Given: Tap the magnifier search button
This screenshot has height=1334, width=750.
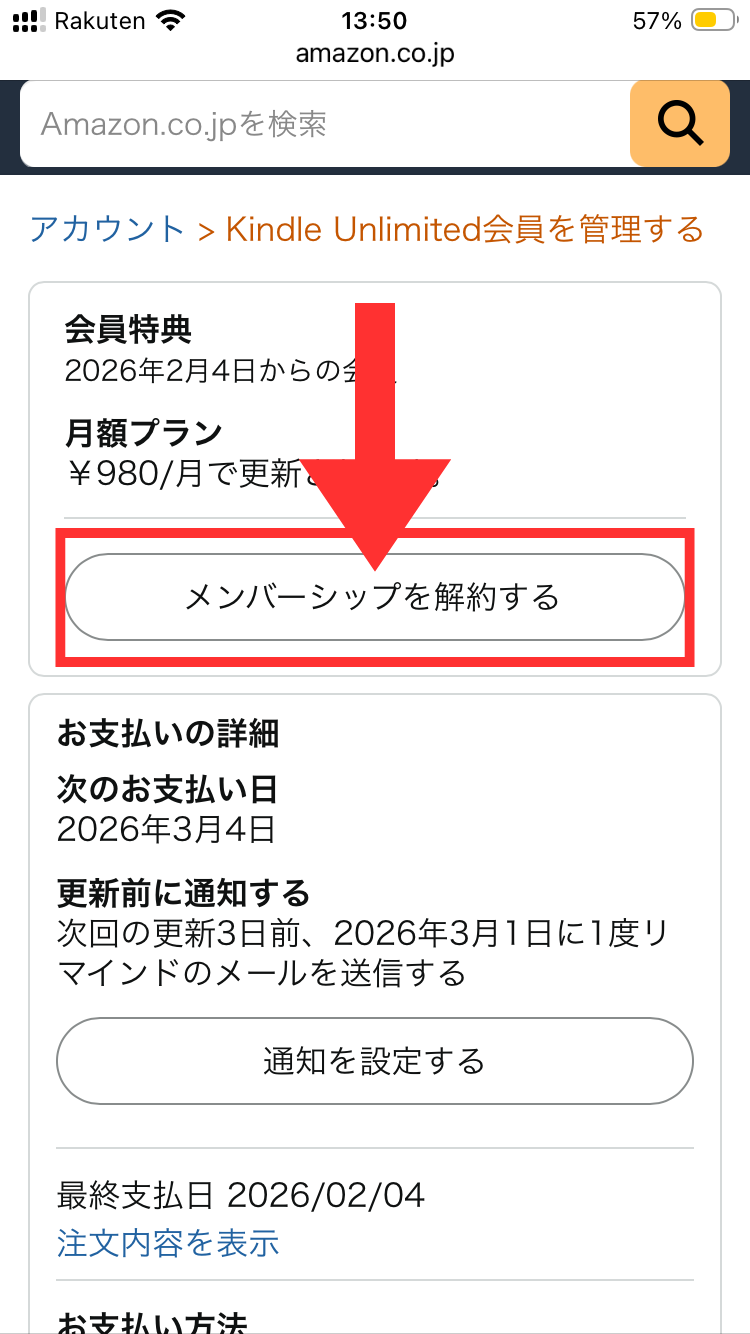Looking at the screenshot, I should coord(680,124).
